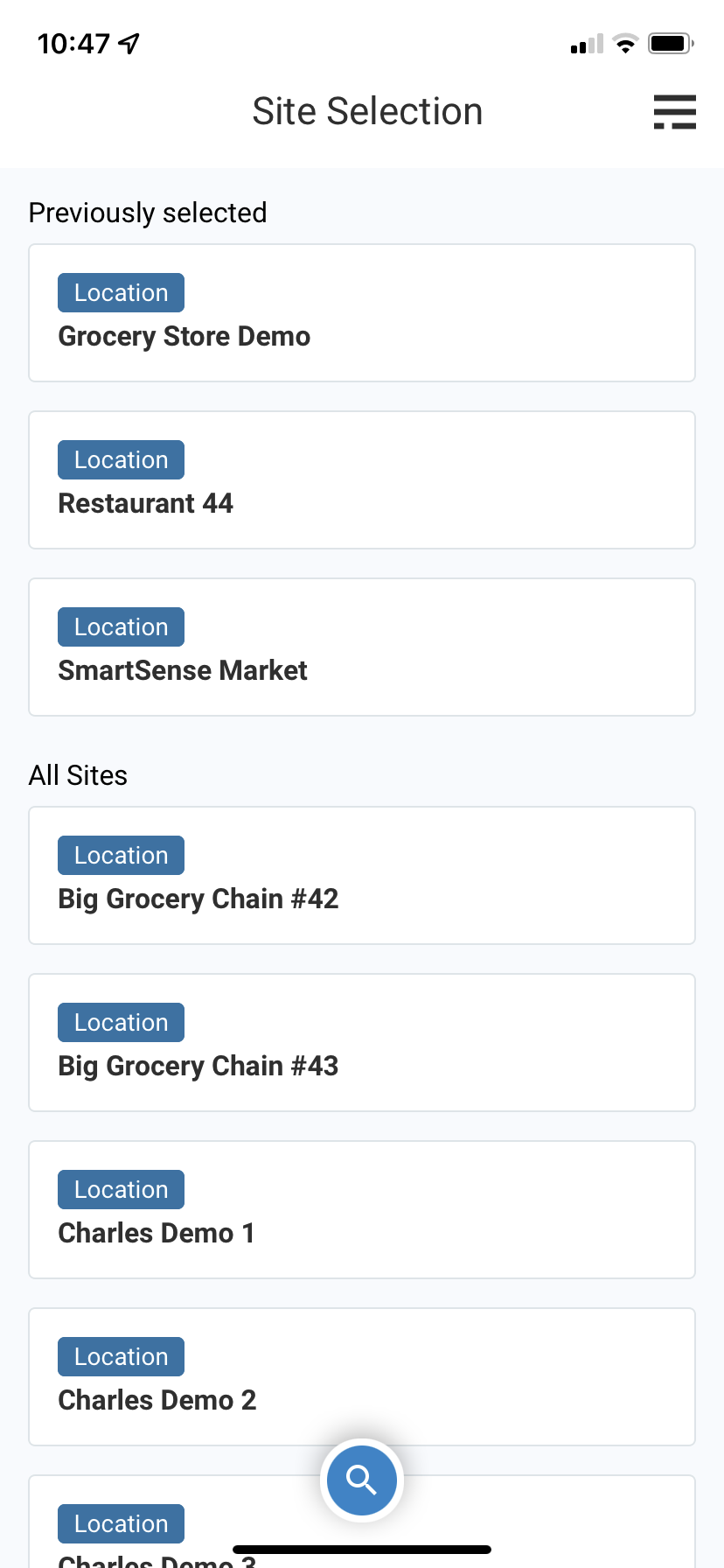Tap the Previously selected section header
The image size is (724, 1568).
click(x=147, y=213)
